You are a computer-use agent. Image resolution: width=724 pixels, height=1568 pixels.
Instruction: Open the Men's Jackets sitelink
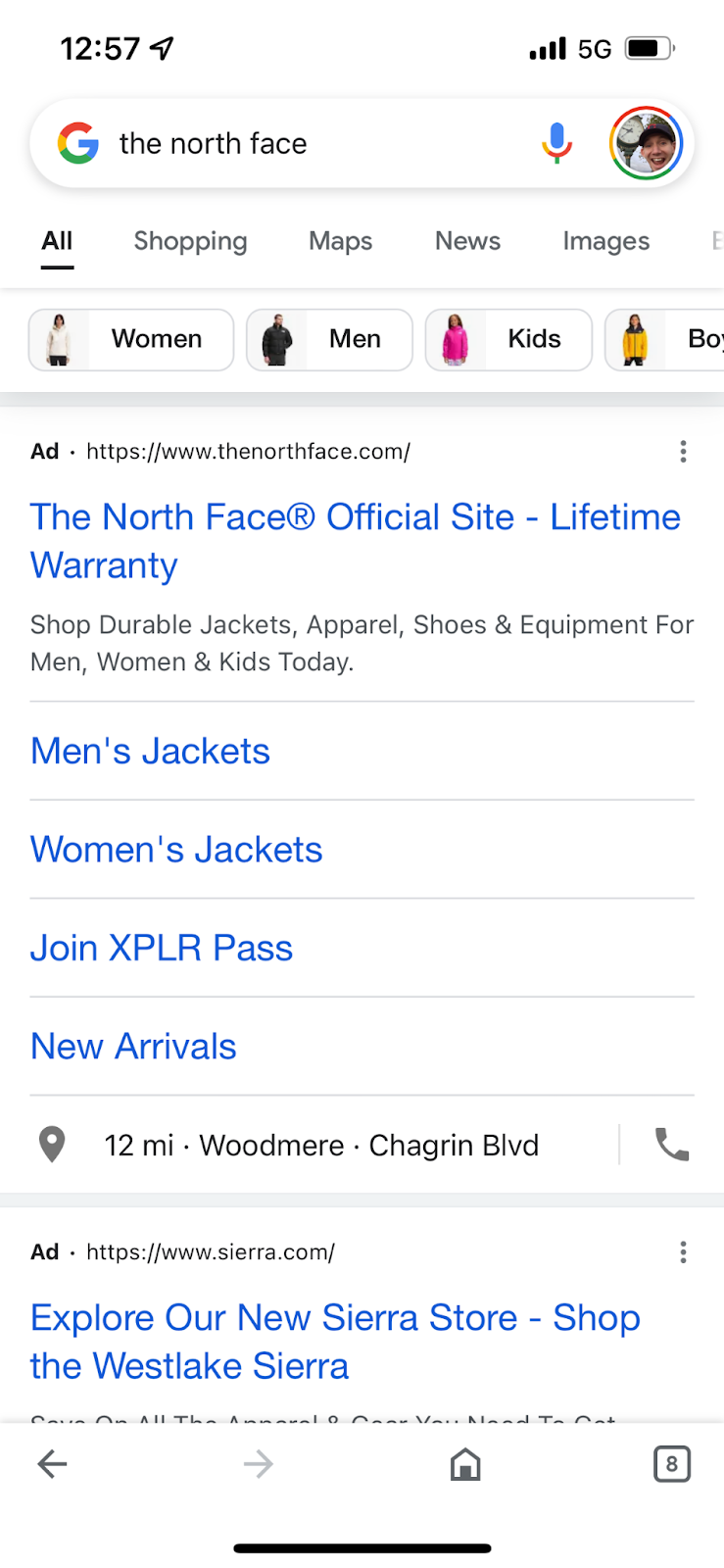(150, 752)
